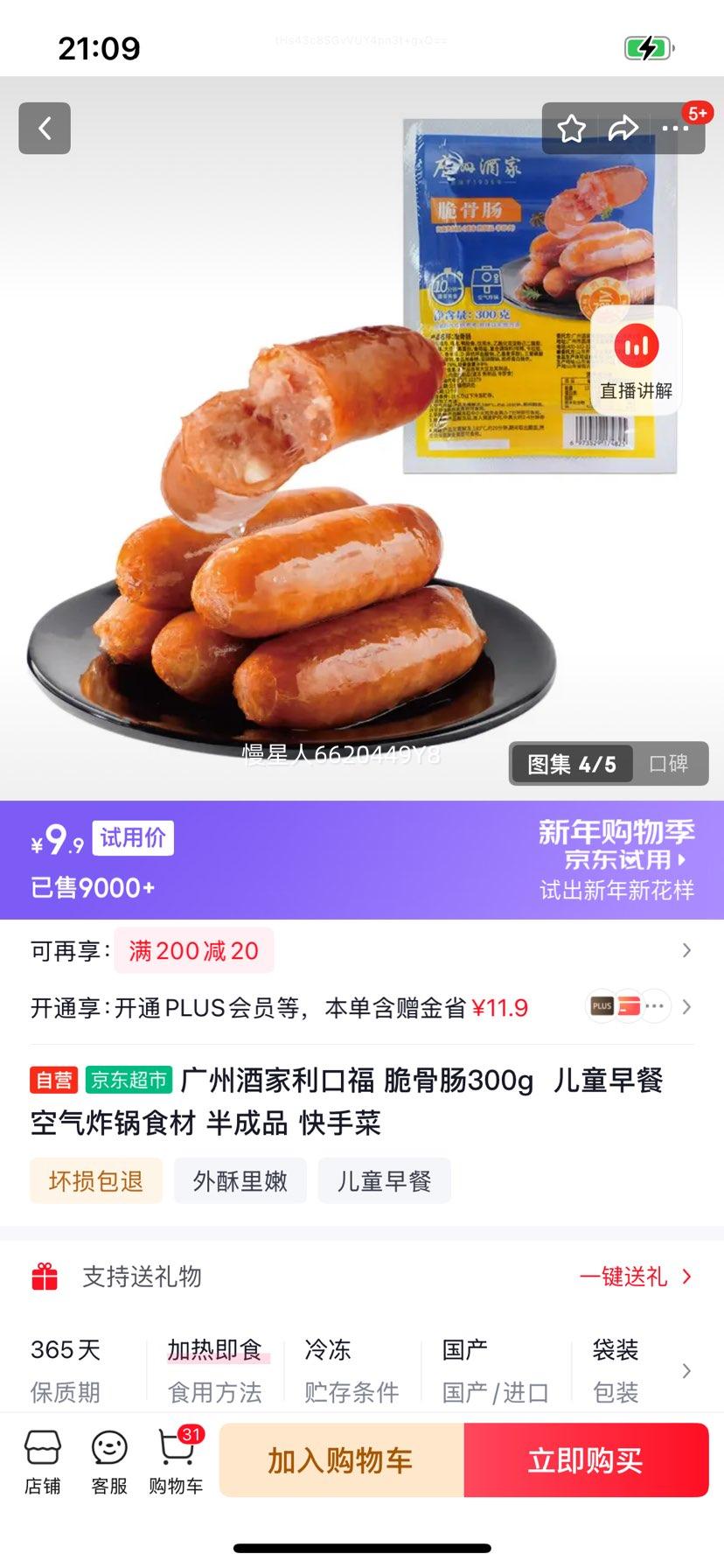Image resolution: width=724 pixels, height=1568 pixels.
Task: Switch to the 口碑 tab
Action: click(668, 764)
